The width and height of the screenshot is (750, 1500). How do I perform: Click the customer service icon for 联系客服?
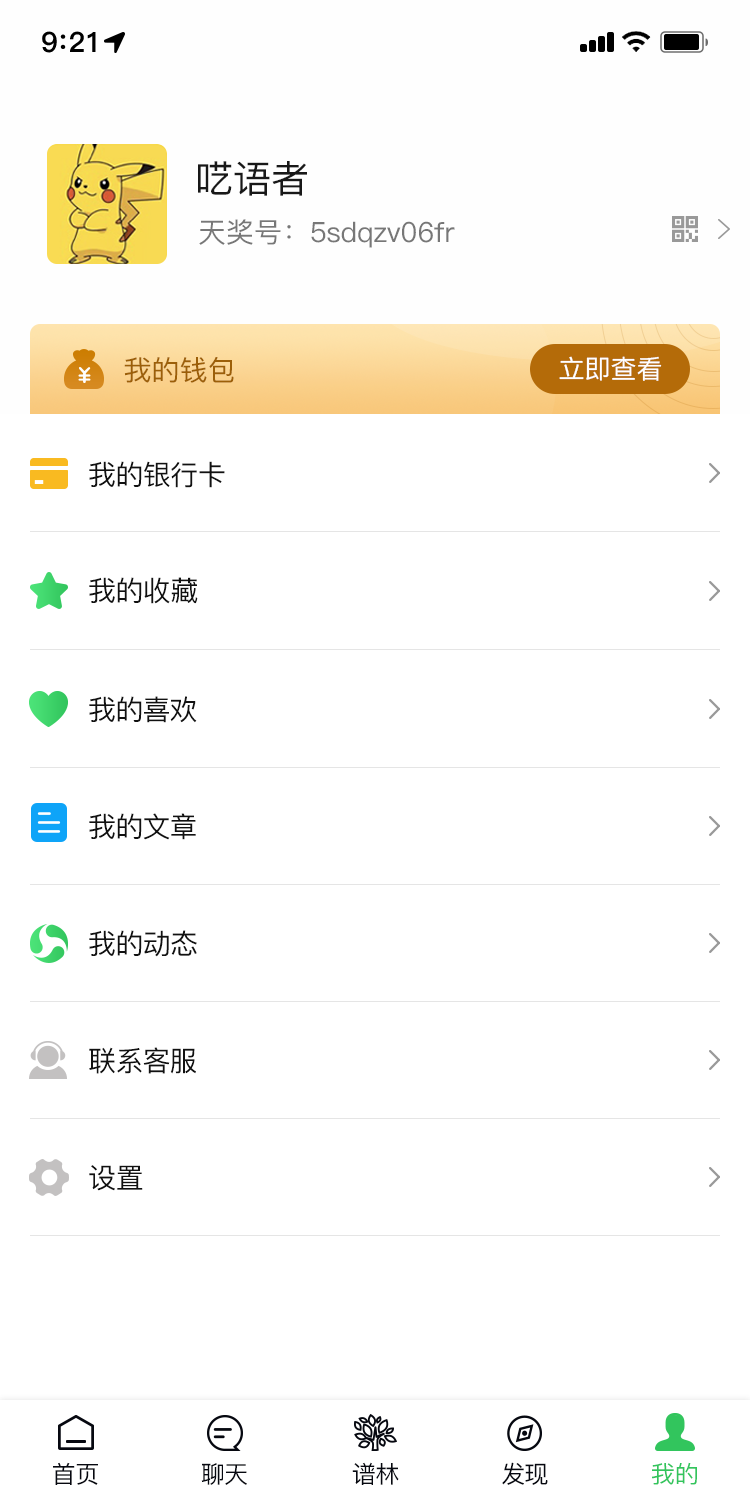(49, 1059)
